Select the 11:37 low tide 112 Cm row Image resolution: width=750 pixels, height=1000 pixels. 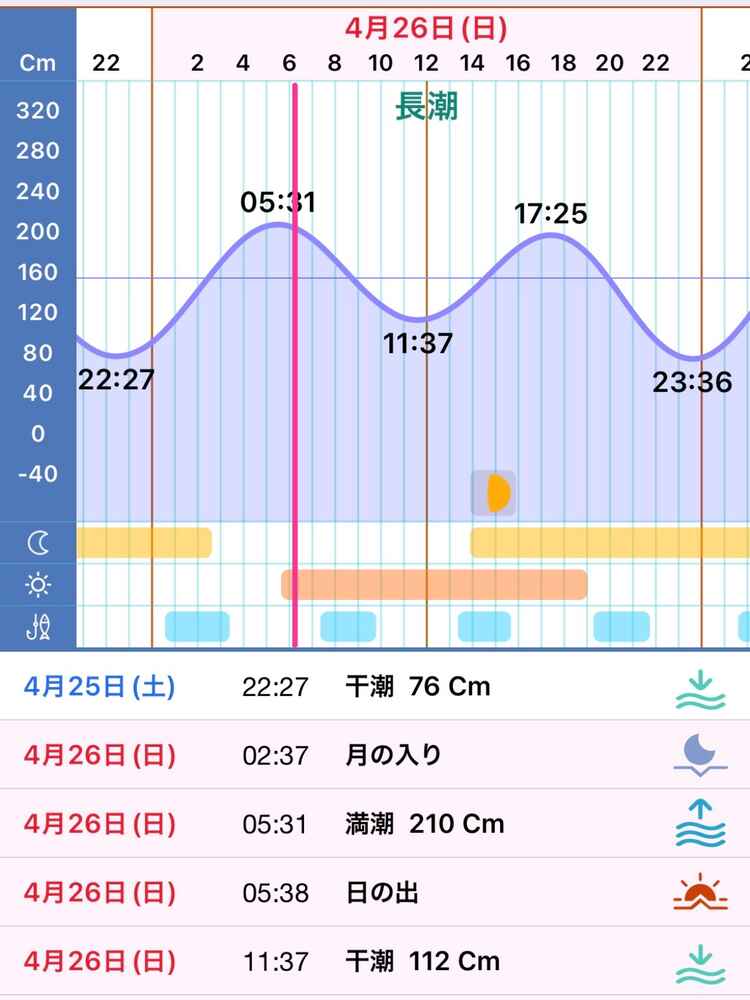click(x=375, y=961)
